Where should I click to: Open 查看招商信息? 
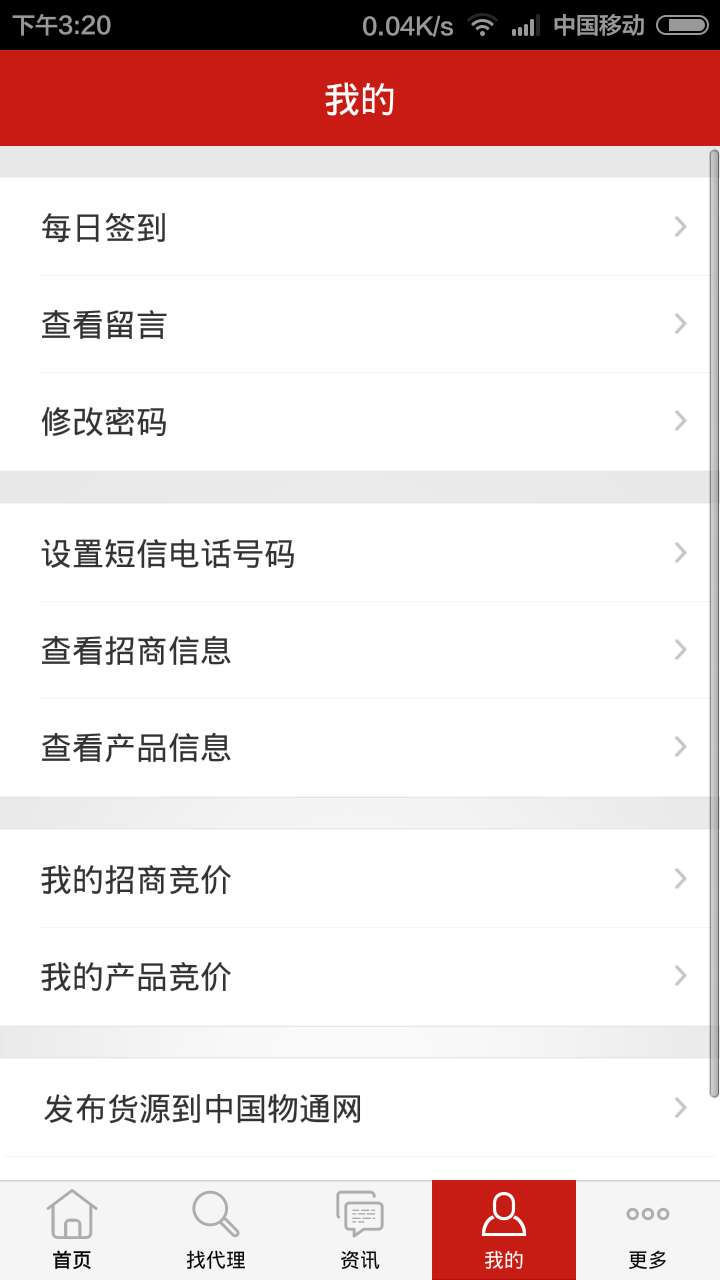pos(360,649)
